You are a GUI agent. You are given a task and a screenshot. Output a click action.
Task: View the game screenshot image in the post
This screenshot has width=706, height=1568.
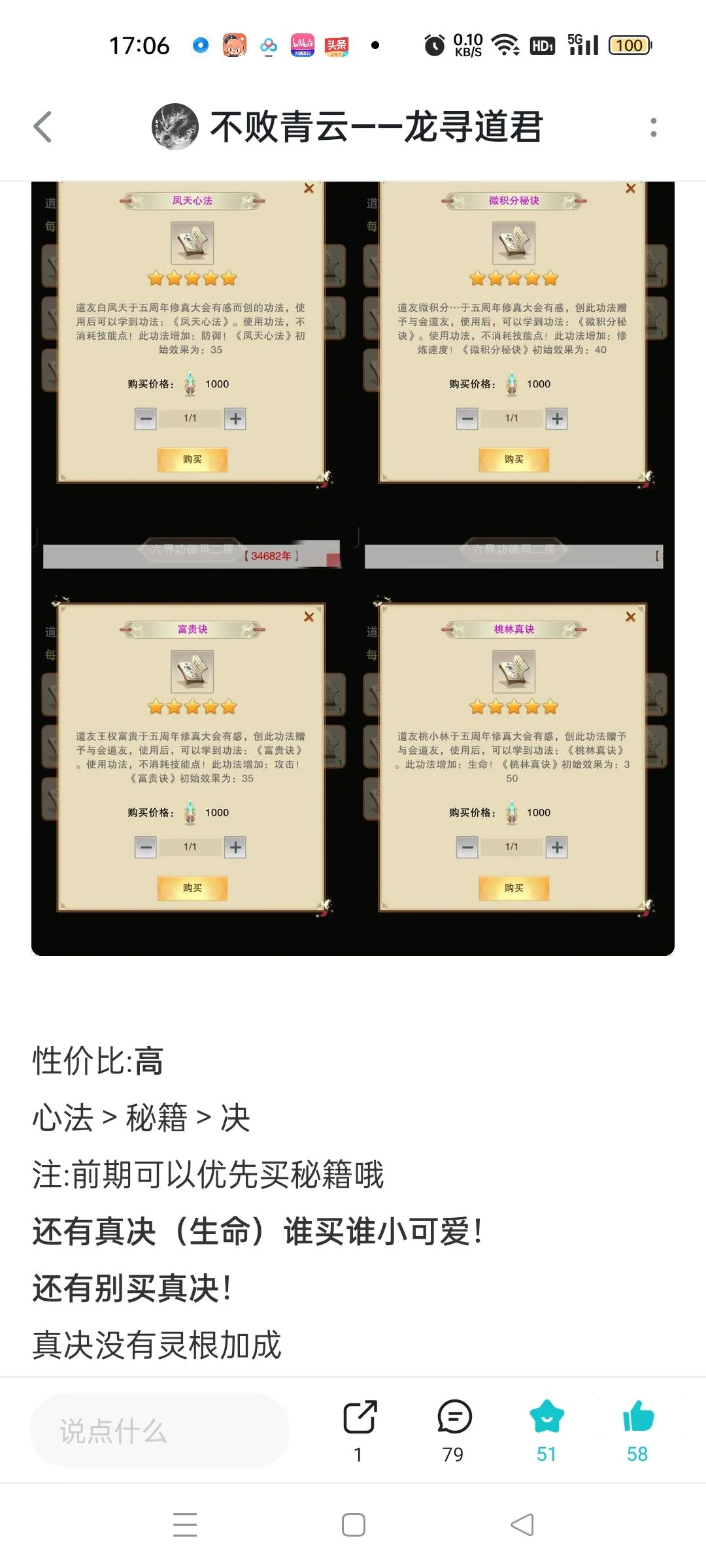[x=353, y=567]
